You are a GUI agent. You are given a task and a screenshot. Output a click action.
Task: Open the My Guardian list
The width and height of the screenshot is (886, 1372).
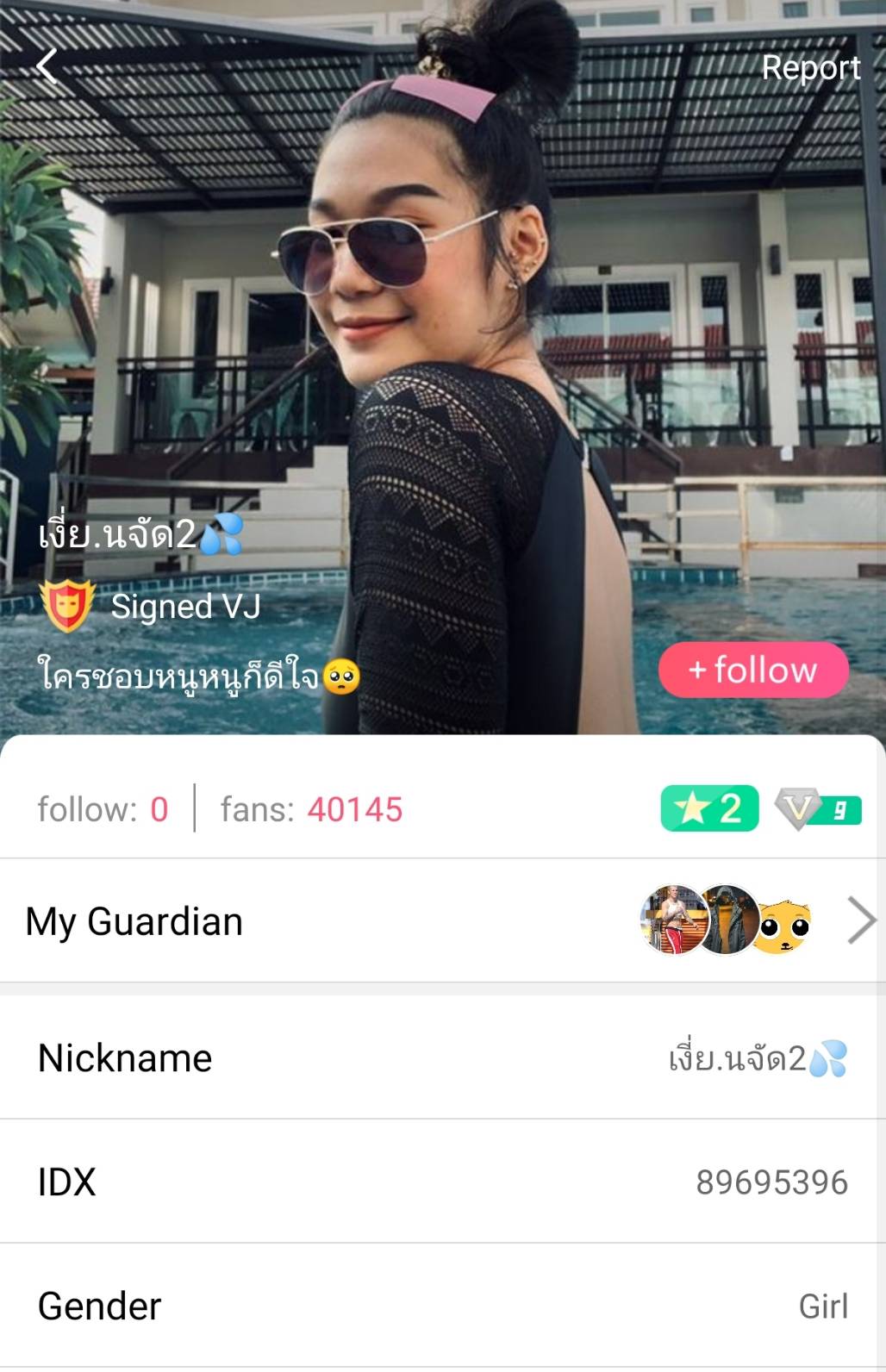(x=443, y=920)
